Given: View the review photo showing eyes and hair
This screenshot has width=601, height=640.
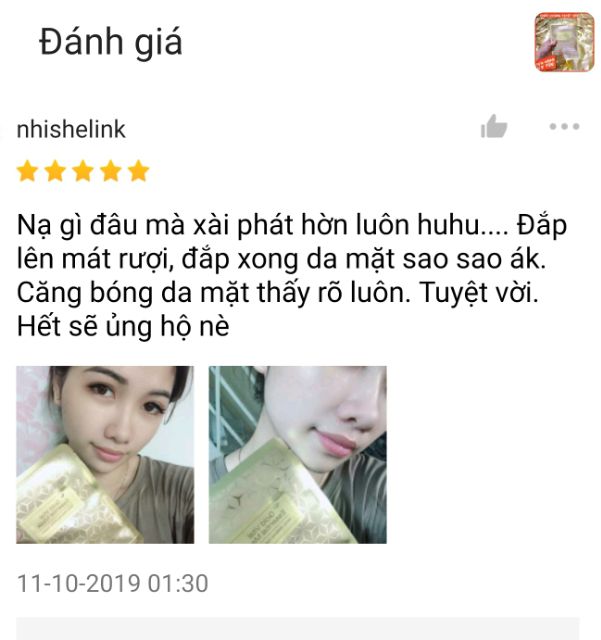Looking at the screenshot, I should [105, 454].
